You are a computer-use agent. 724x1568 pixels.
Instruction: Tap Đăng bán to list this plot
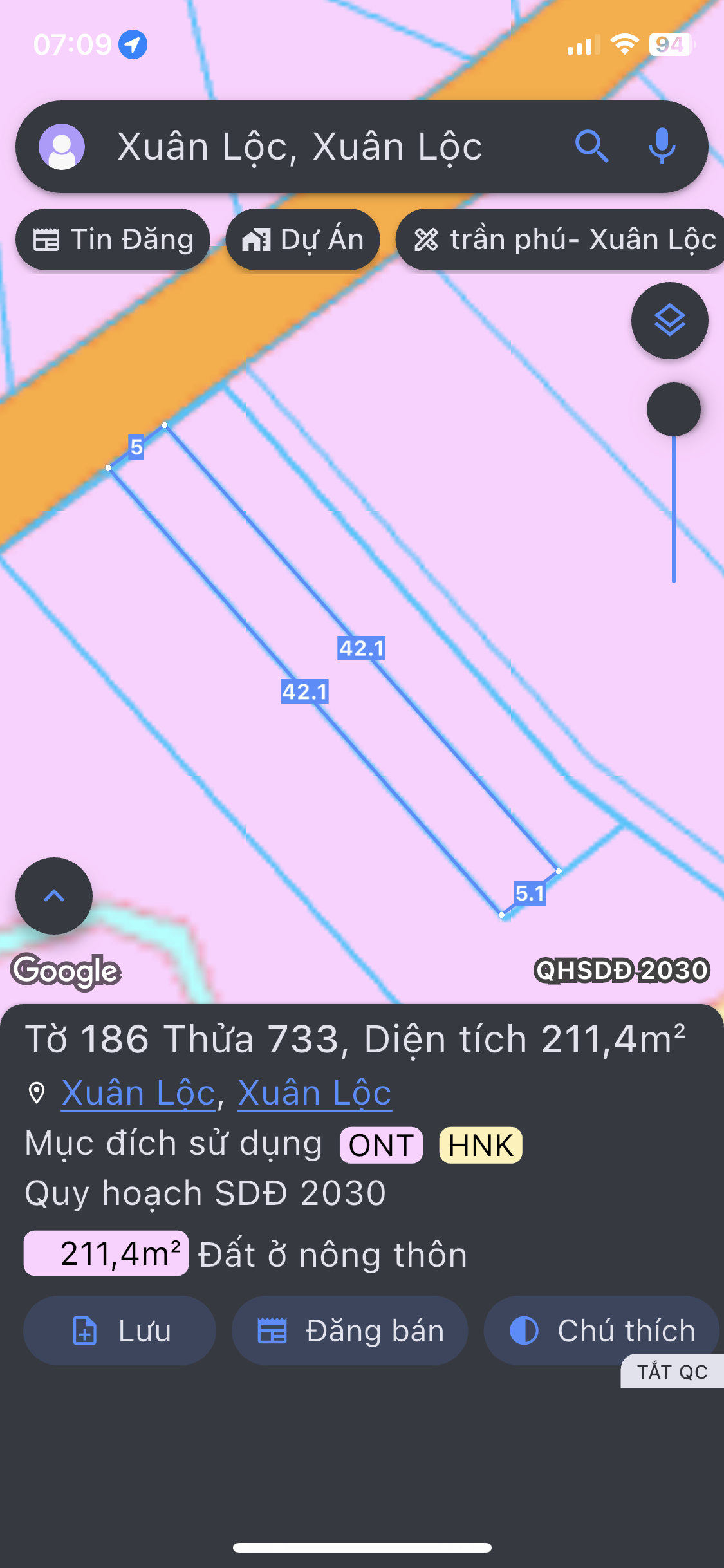(x=349, y=1330)
